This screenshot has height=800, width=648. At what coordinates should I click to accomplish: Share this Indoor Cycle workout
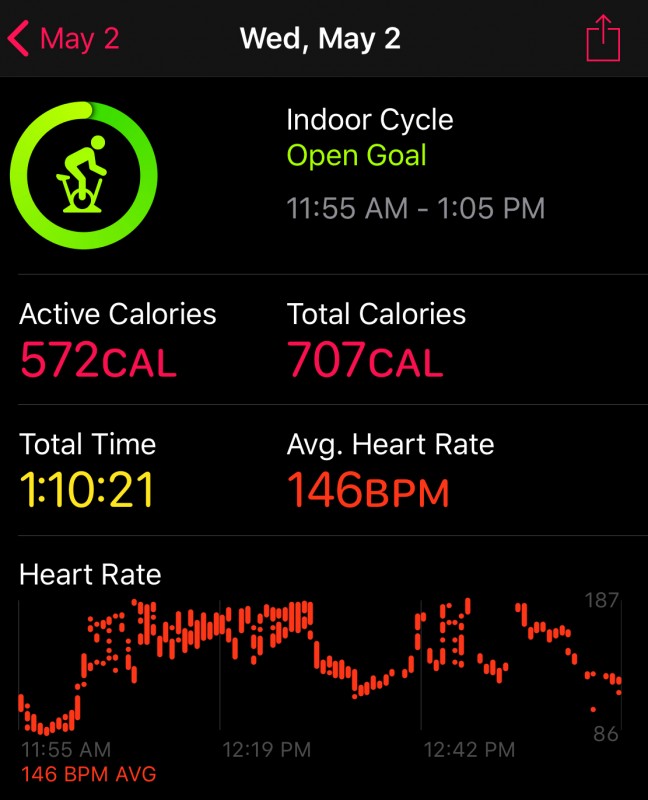tap(604, 40)
